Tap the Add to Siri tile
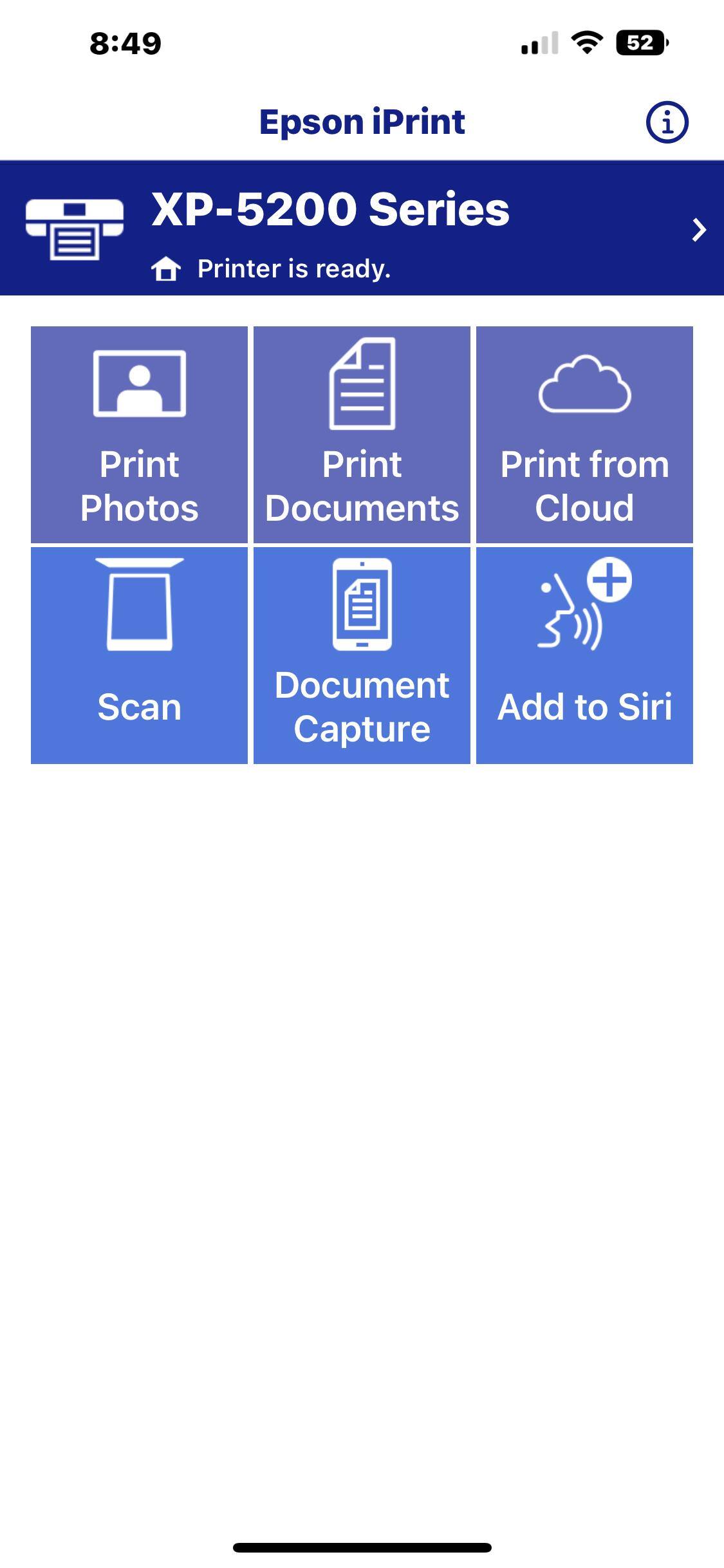 584,655
